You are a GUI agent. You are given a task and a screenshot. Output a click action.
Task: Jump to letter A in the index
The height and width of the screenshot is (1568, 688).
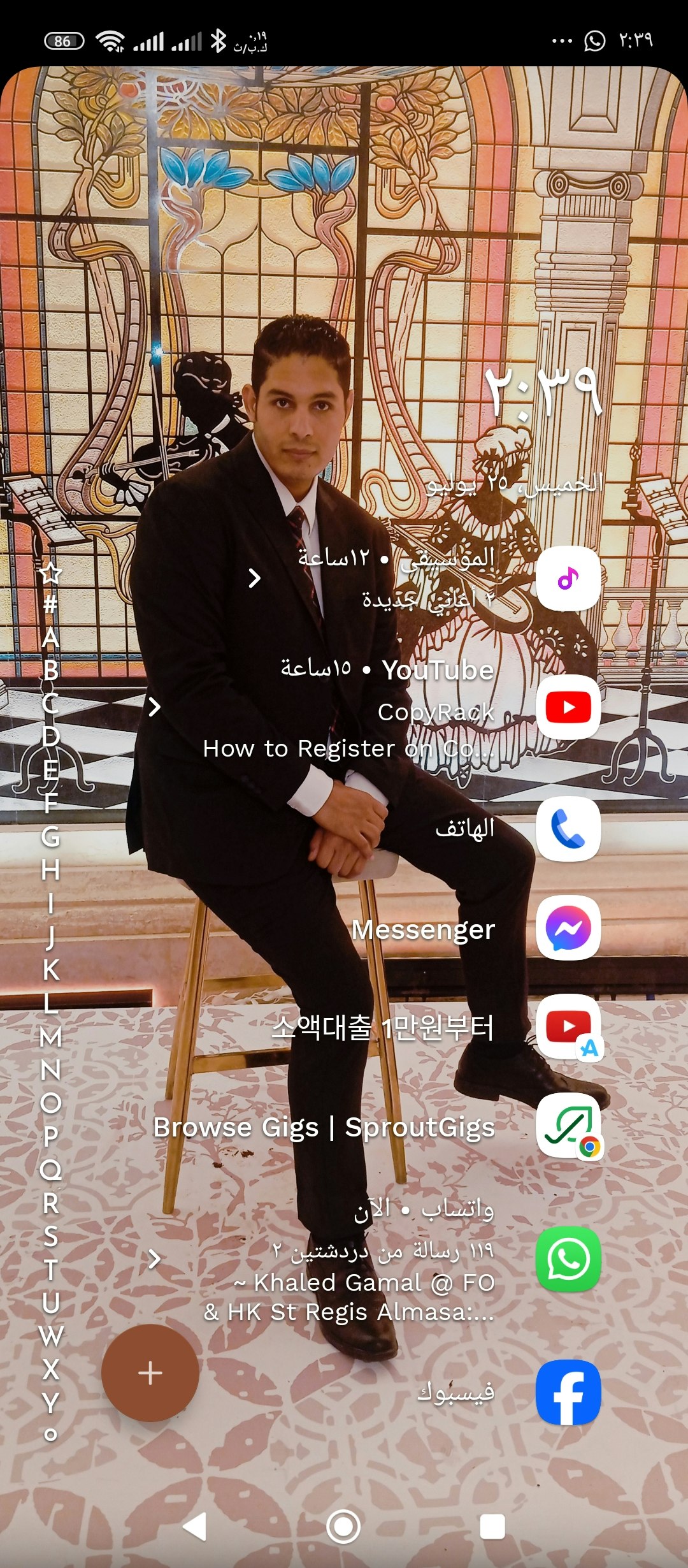pyautogui.click(x=50, y=637)
